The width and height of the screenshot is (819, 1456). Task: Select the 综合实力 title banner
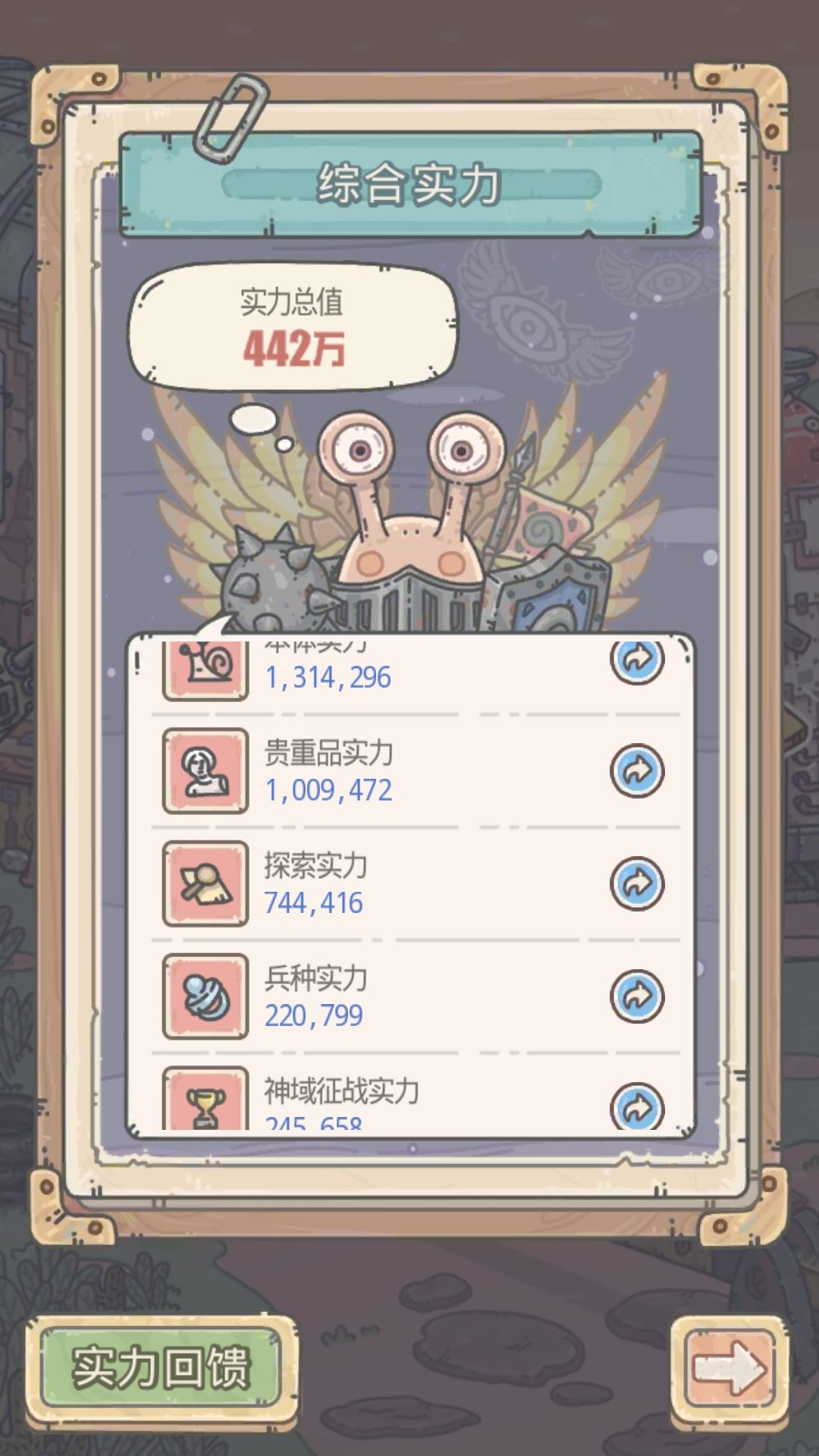pos(412,182)
